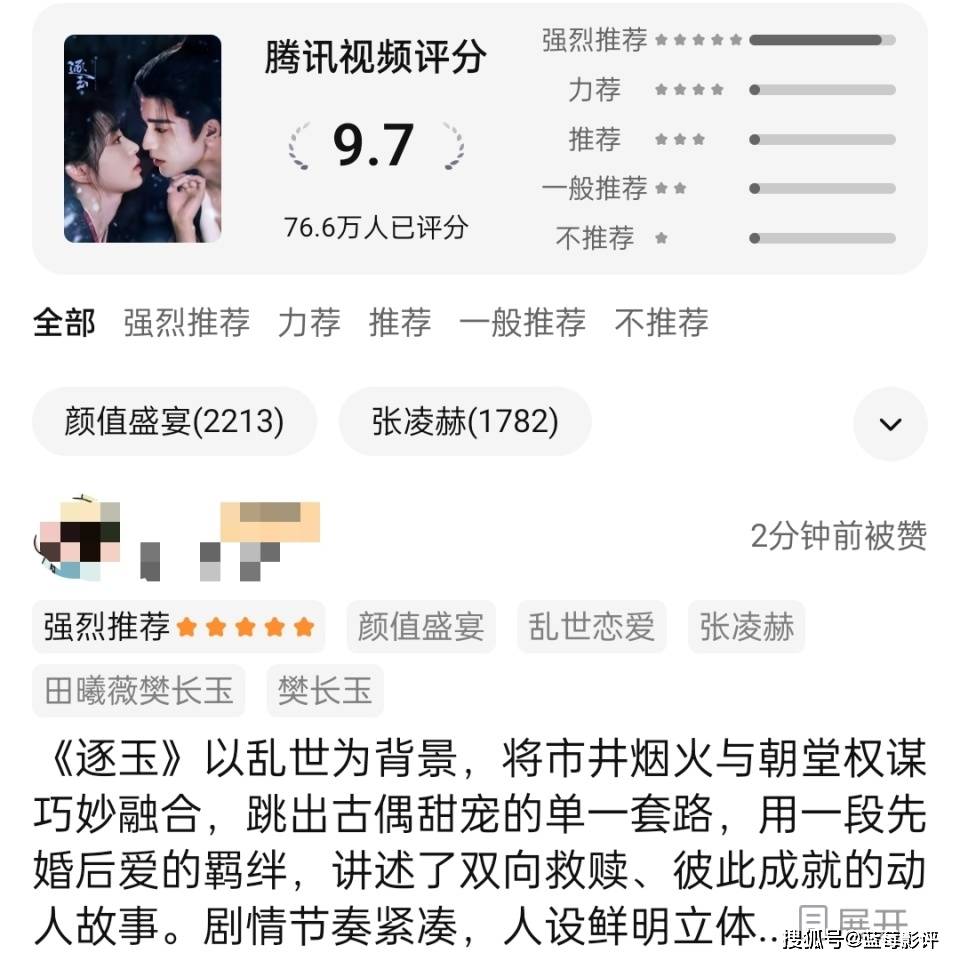Viewport: 960px width, 961px height.
Task: Filter reviews by 强烈推荐 tab
Action: click(186, 323)
